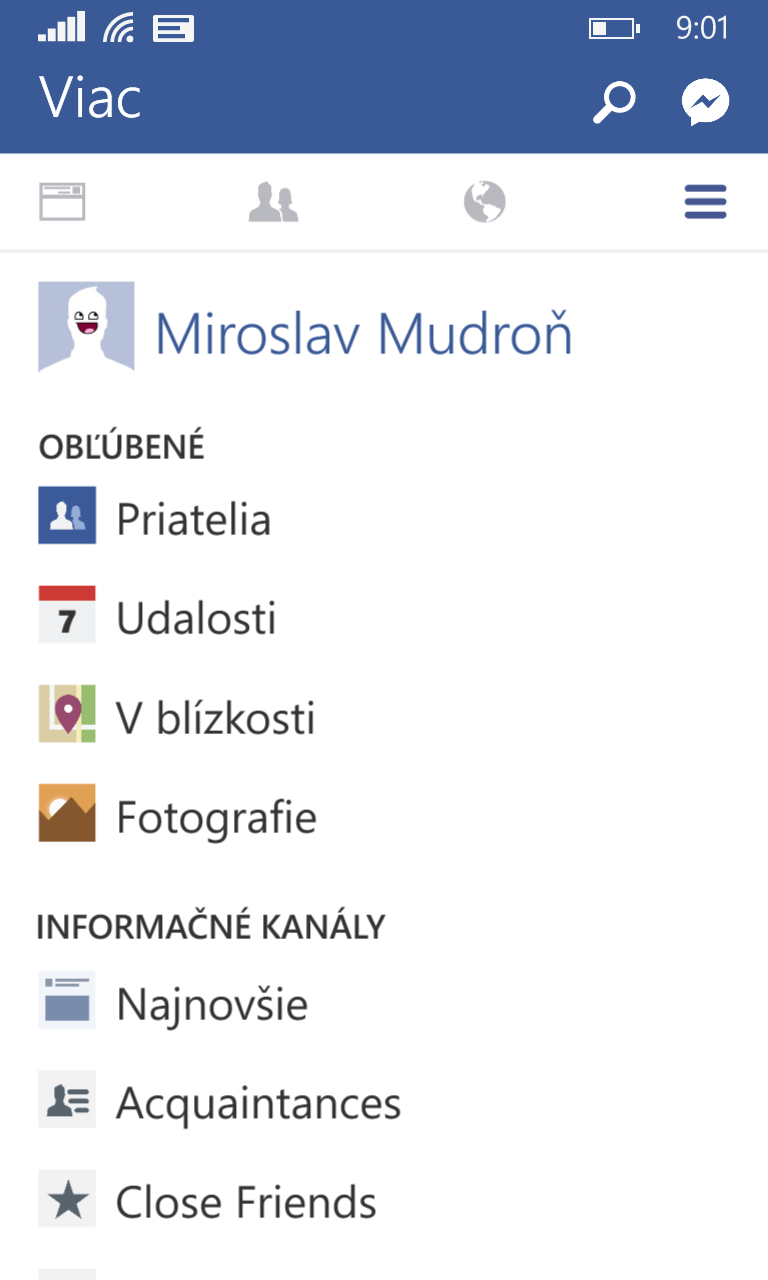
Task: Select the hamburger menu tab
Action: coord(706,202)
